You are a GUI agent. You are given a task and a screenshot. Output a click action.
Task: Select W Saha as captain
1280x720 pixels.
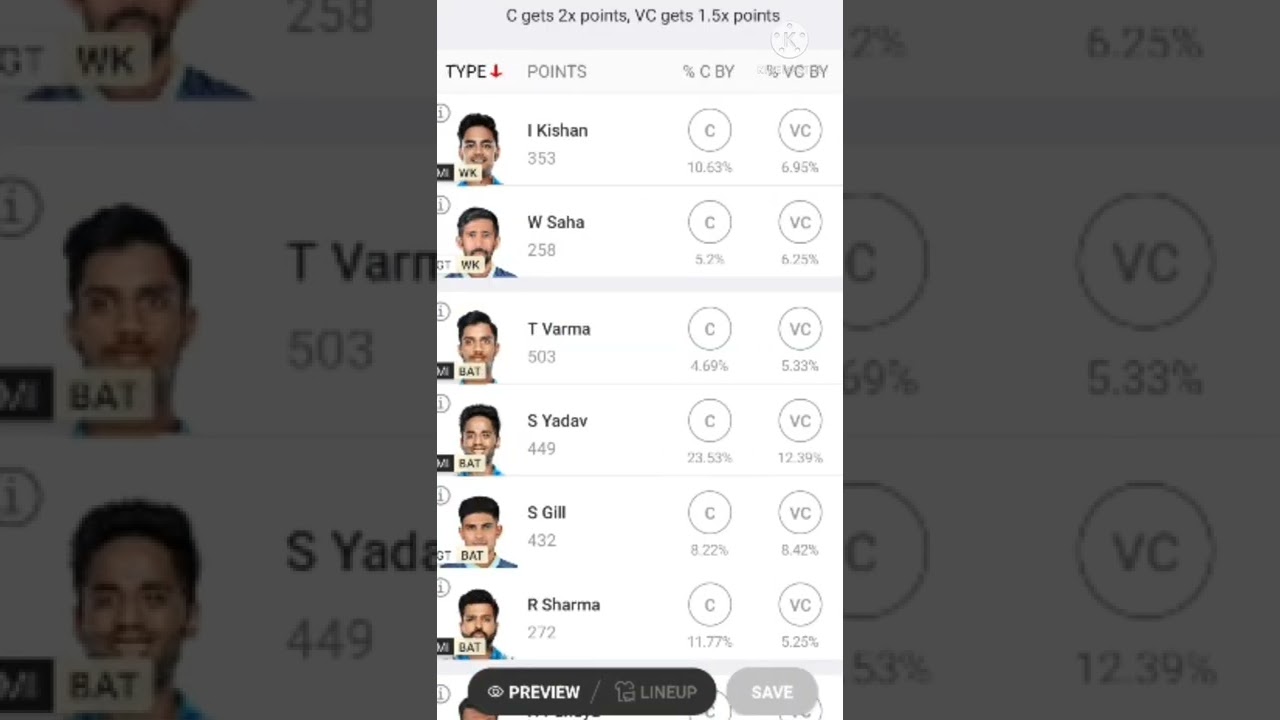click(709, 223)
